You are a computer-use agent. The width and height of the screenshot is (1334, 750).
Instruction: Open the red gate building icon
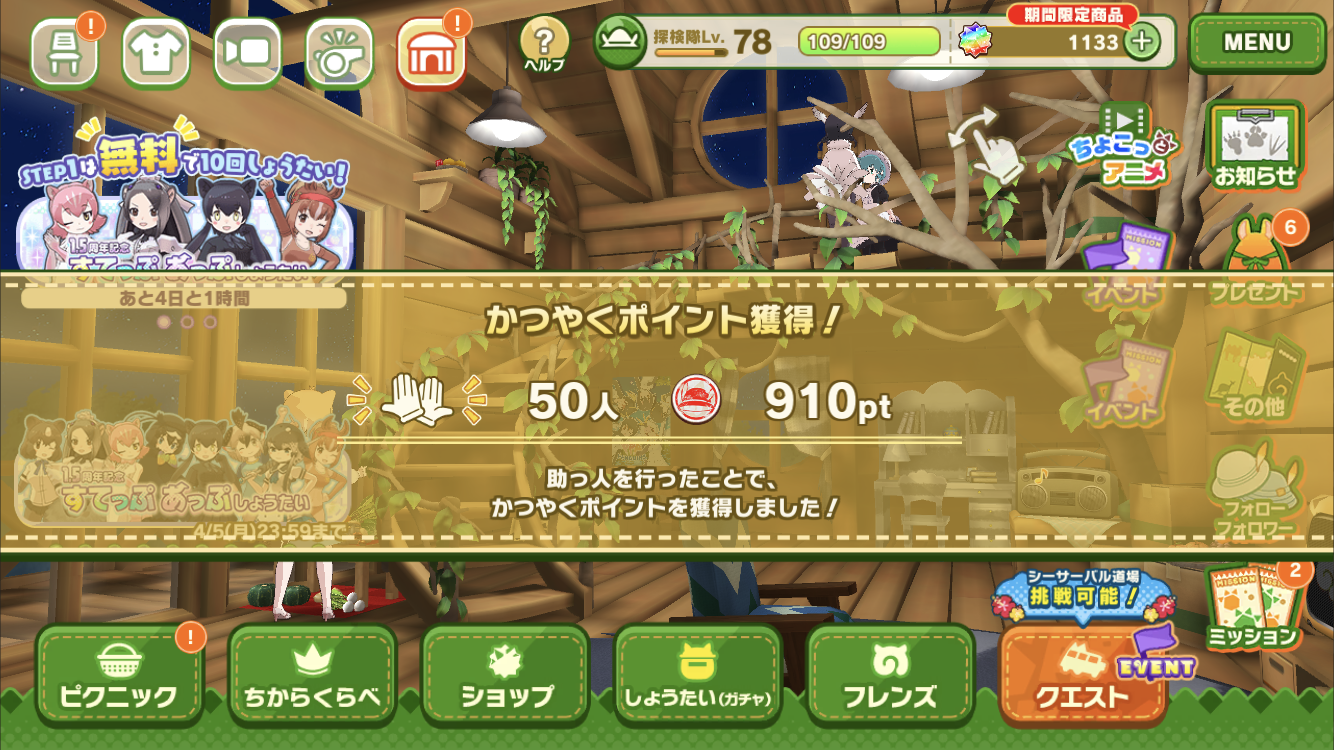click(x=431, y=52)
